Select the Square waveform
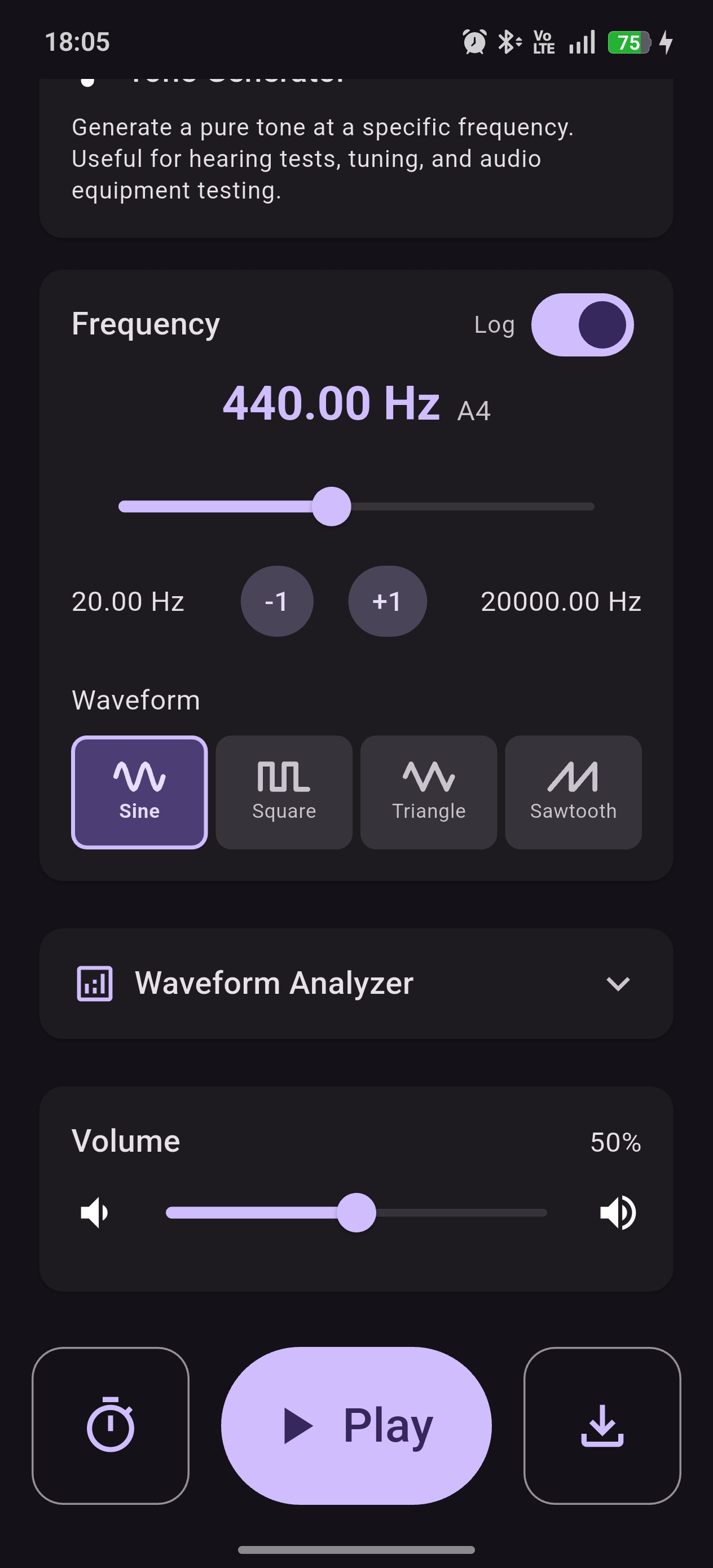This screenshot has height=1568, width=713. [284, 792]
